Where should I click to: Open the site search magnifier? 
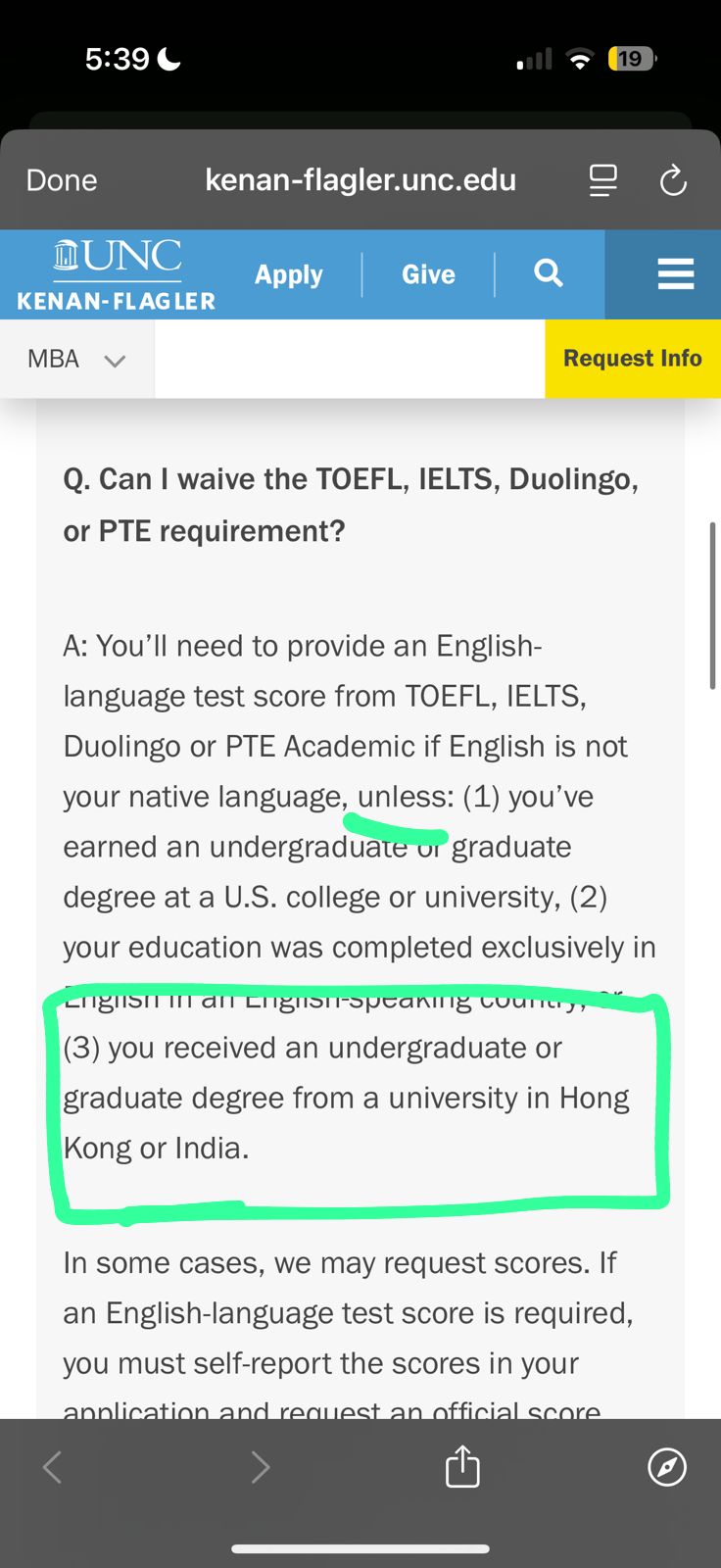point(549,273)
